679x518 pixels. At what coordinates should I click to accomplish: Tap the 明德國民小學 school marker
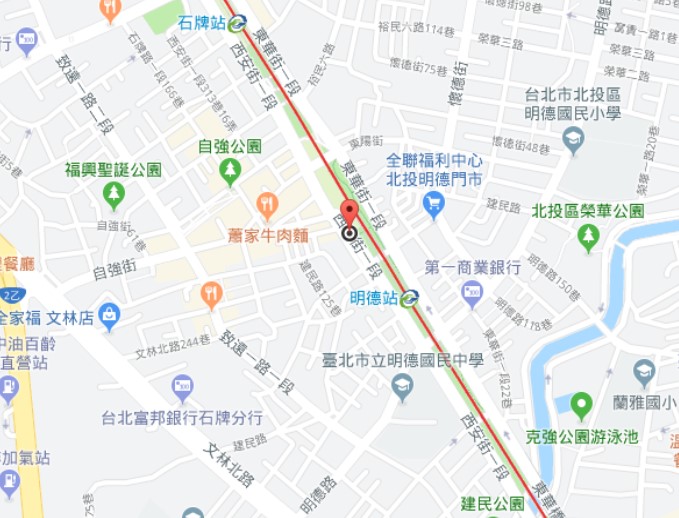click(x=573, y=140)
